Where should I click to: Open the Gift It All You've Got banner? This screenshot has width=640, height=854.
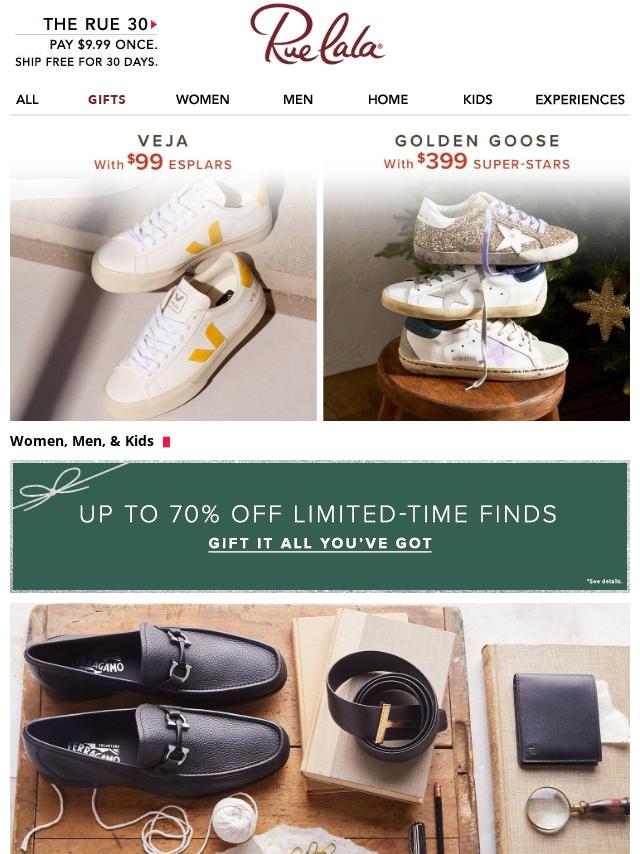pos(320,526)
